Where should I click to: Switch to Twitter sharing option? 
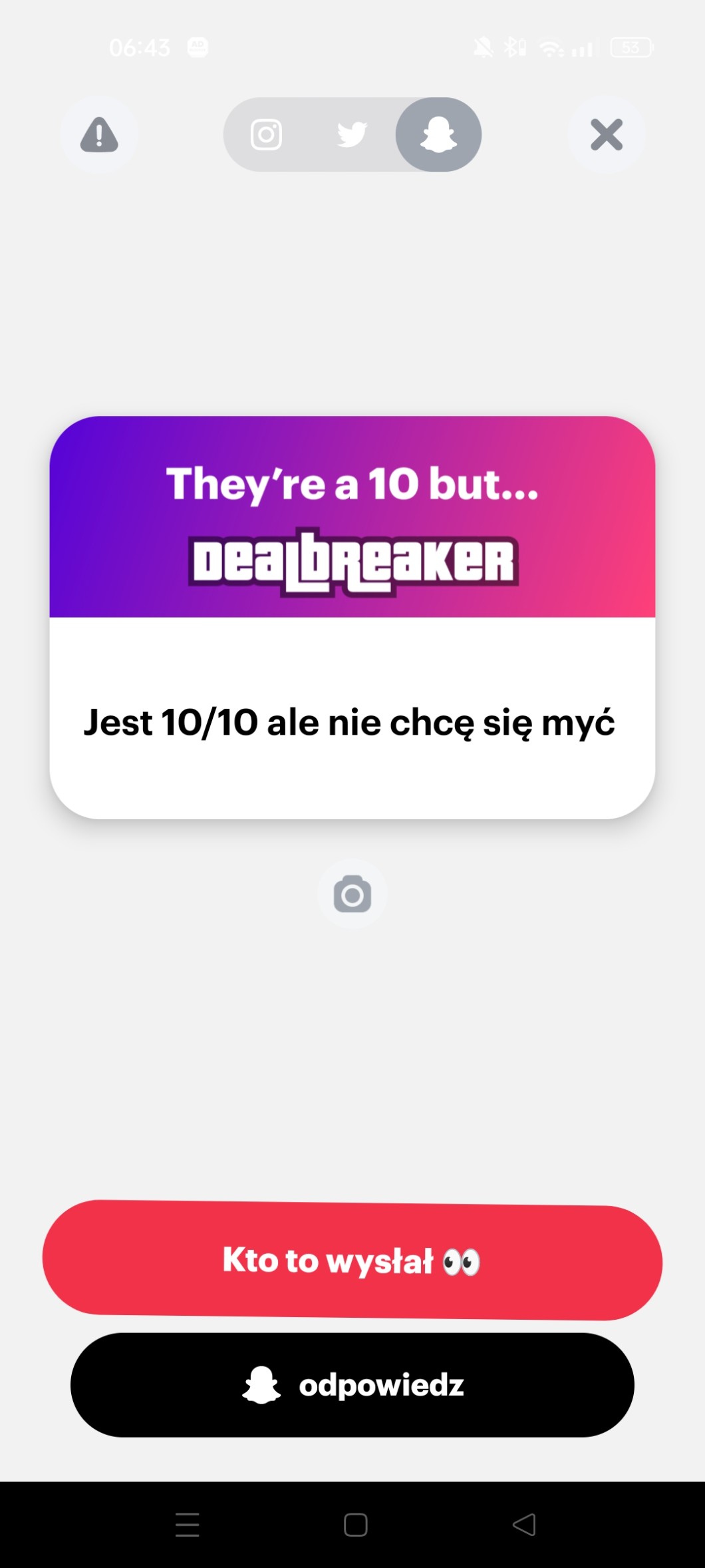(x=351, y=135)
